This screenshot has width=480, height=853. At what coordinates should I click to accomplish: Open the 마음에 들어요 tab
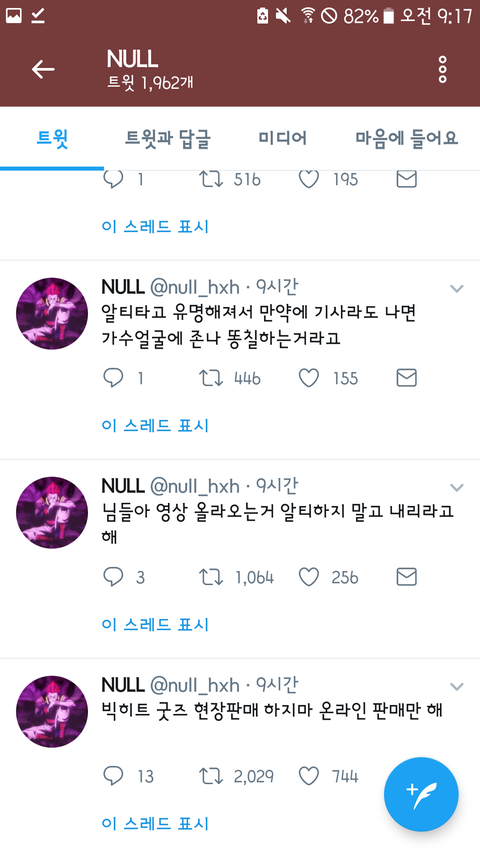point(407,138)
